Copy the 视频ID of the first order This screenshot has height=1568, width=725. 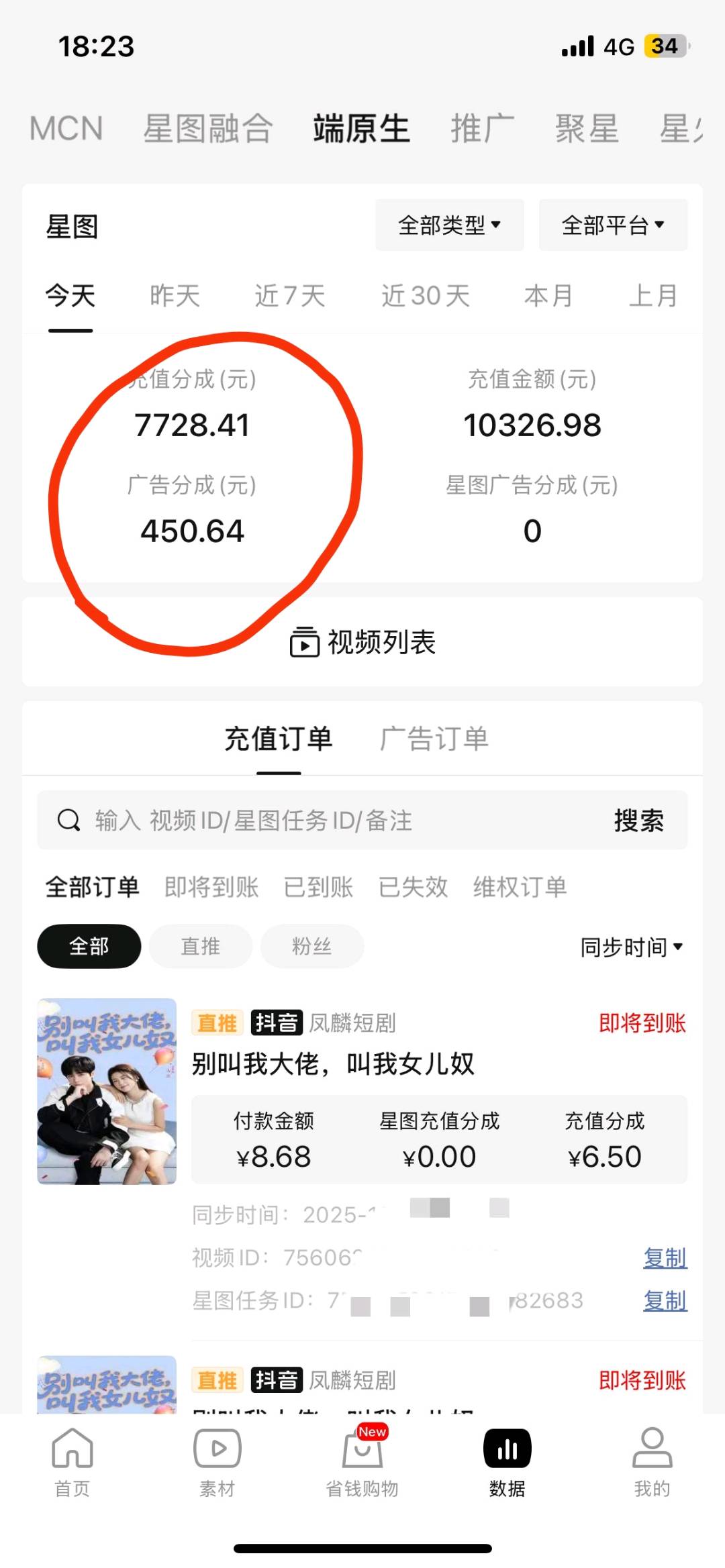click(665, 1257)
